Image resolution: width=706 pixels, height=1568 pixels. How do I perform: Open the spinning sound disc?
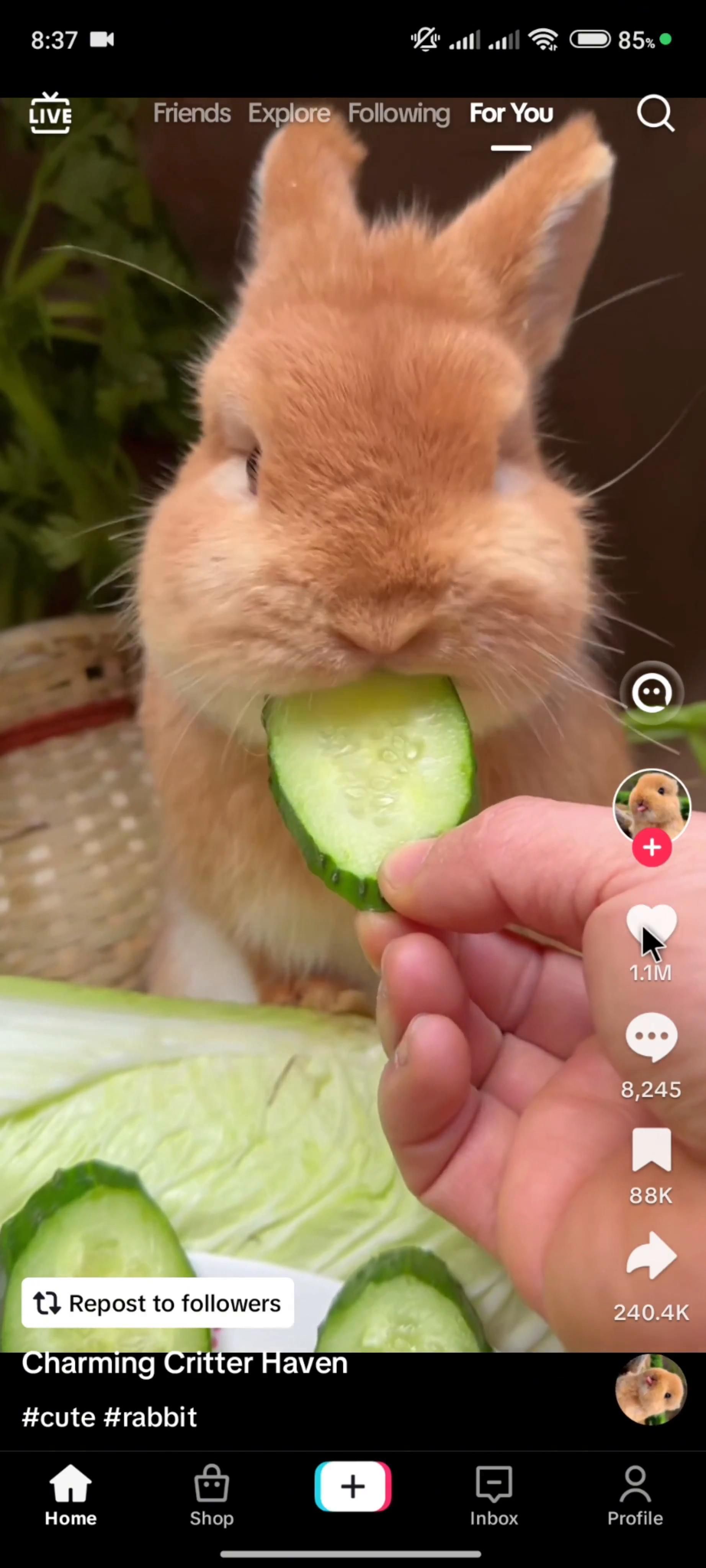tap(650, 1390)
